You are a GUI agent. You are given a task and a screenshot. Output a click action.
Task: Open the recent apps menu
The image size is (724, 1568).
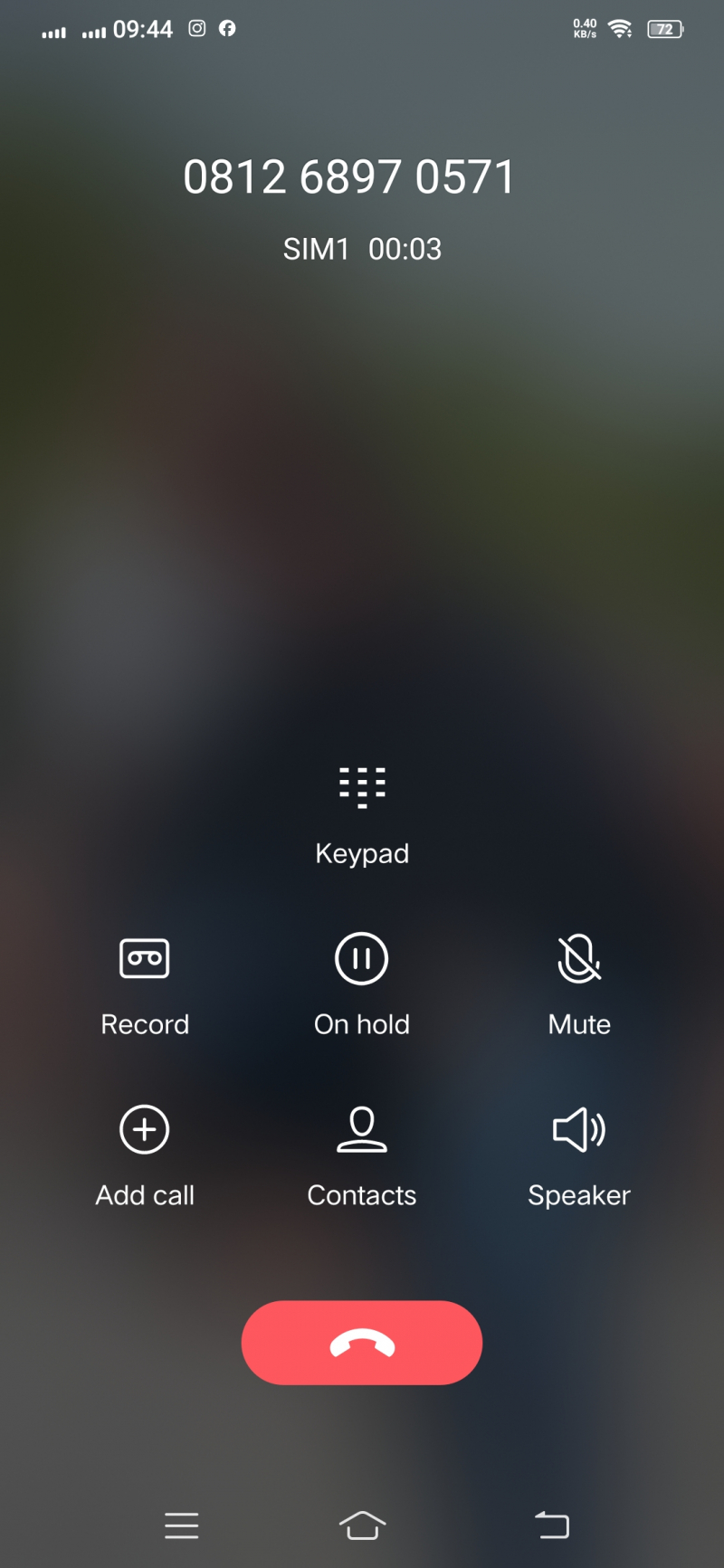coord(182,1525)
